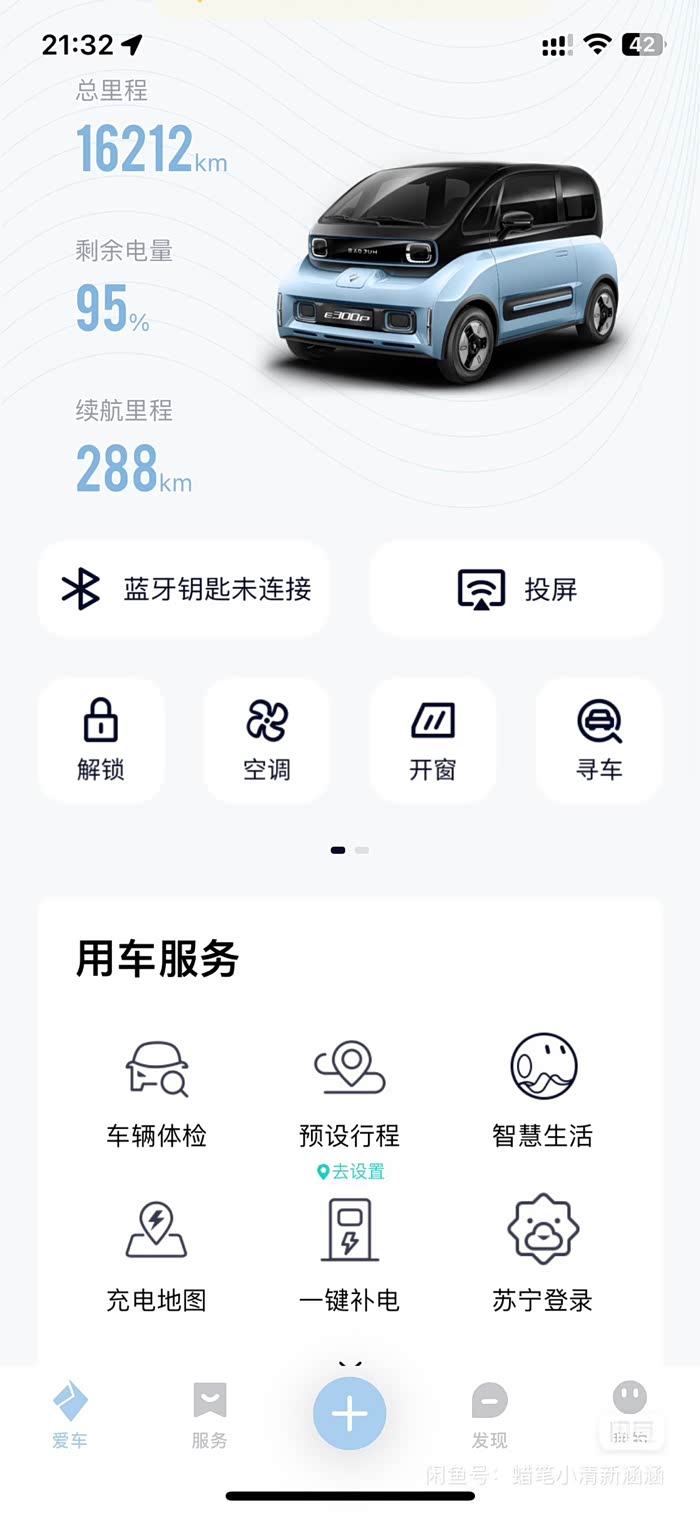Tap 开窗 to open windows
The width and height of the screenshot is (700, 1515).
click(x=433, y=740)
